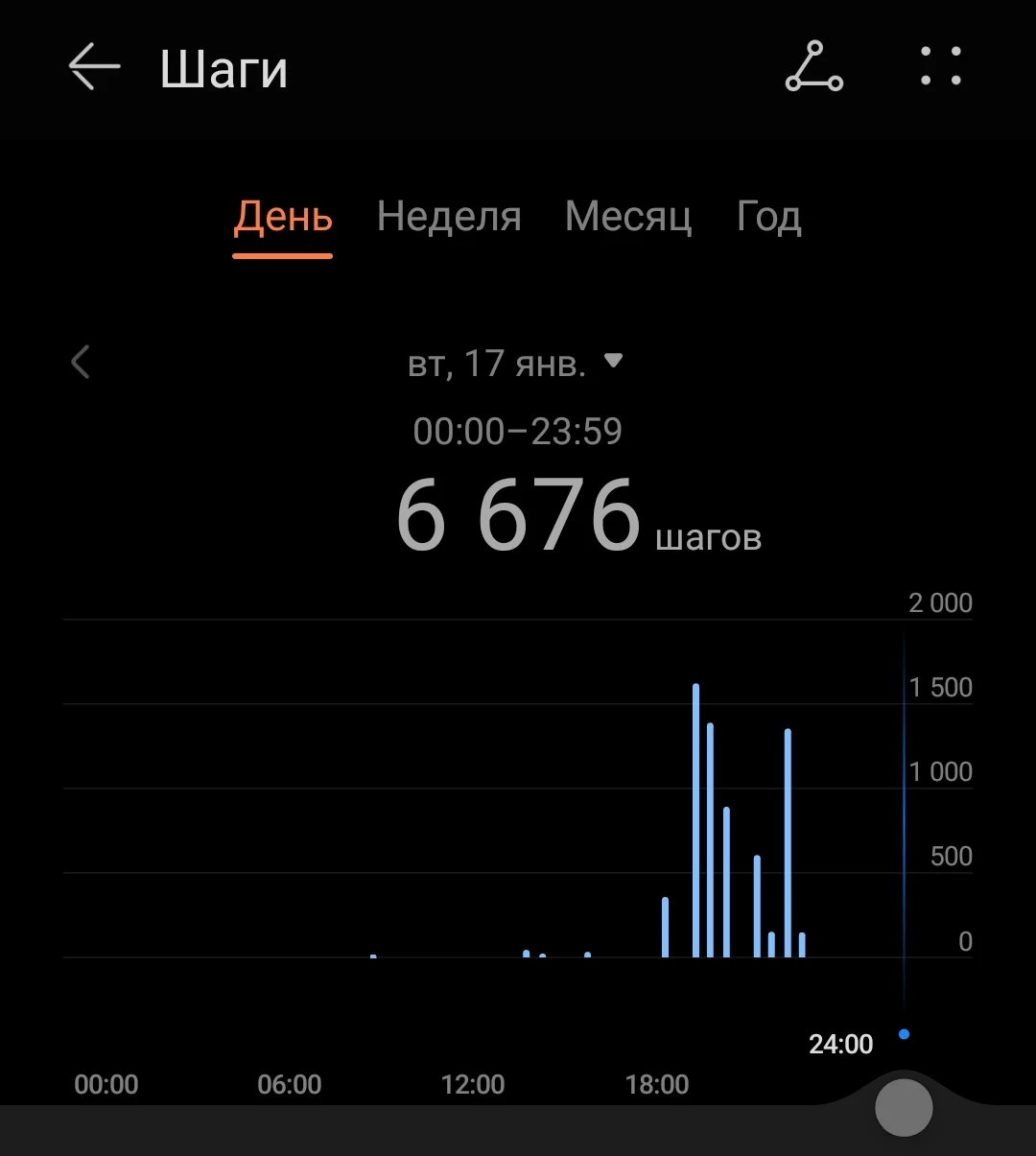Select the День tab

pyautogui.click(x=283, y=217)
